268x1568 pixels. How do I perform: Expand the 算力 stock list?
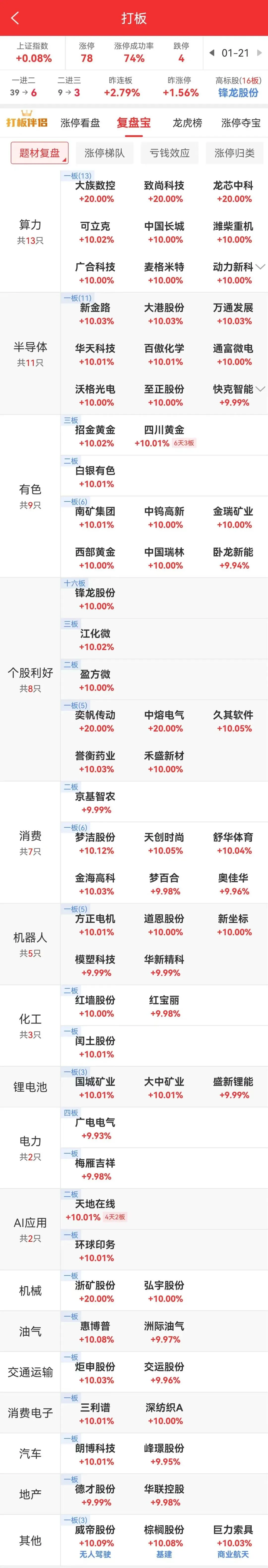[261, 267]
